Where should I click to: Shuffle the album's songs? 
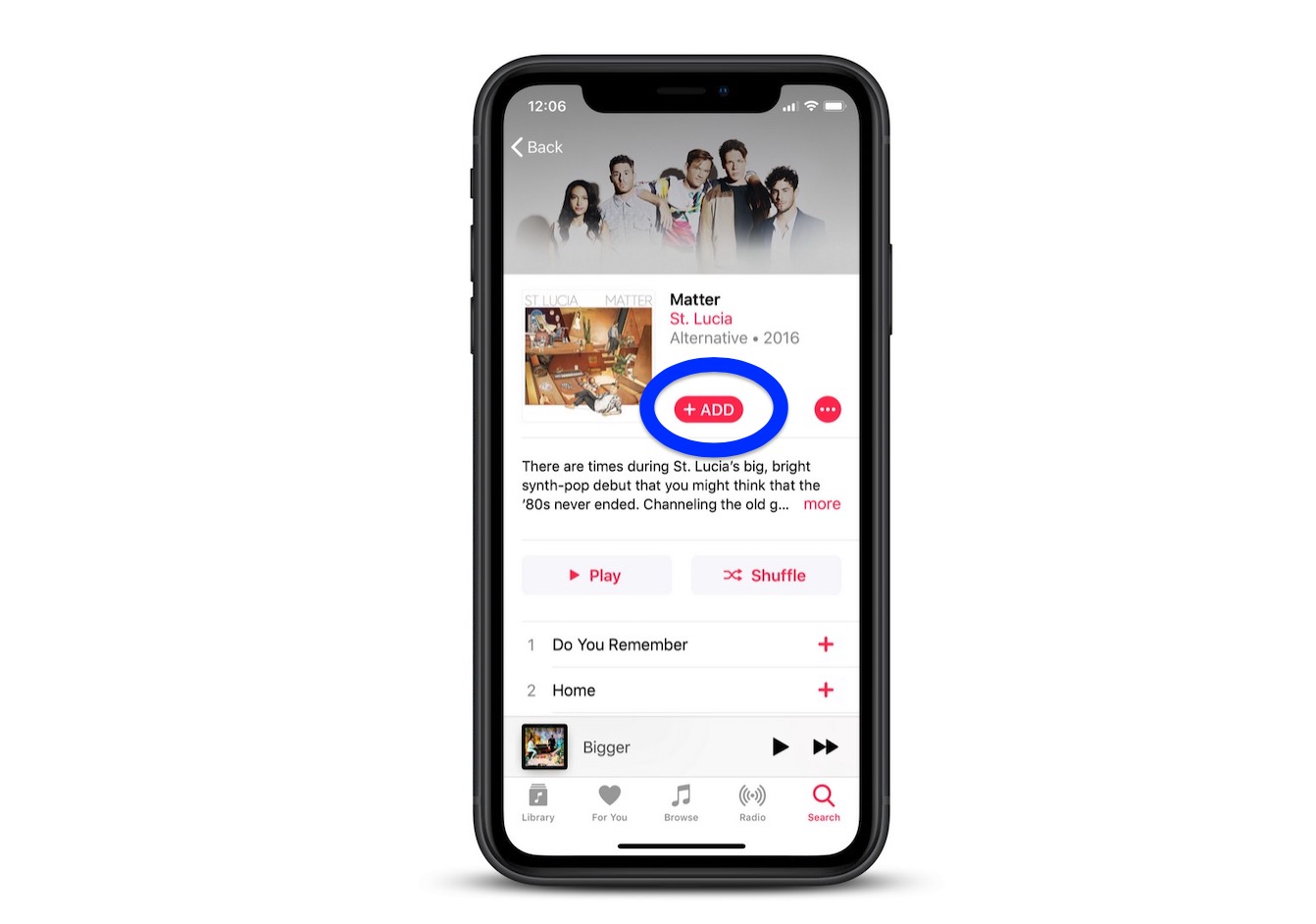pos(766,576)
